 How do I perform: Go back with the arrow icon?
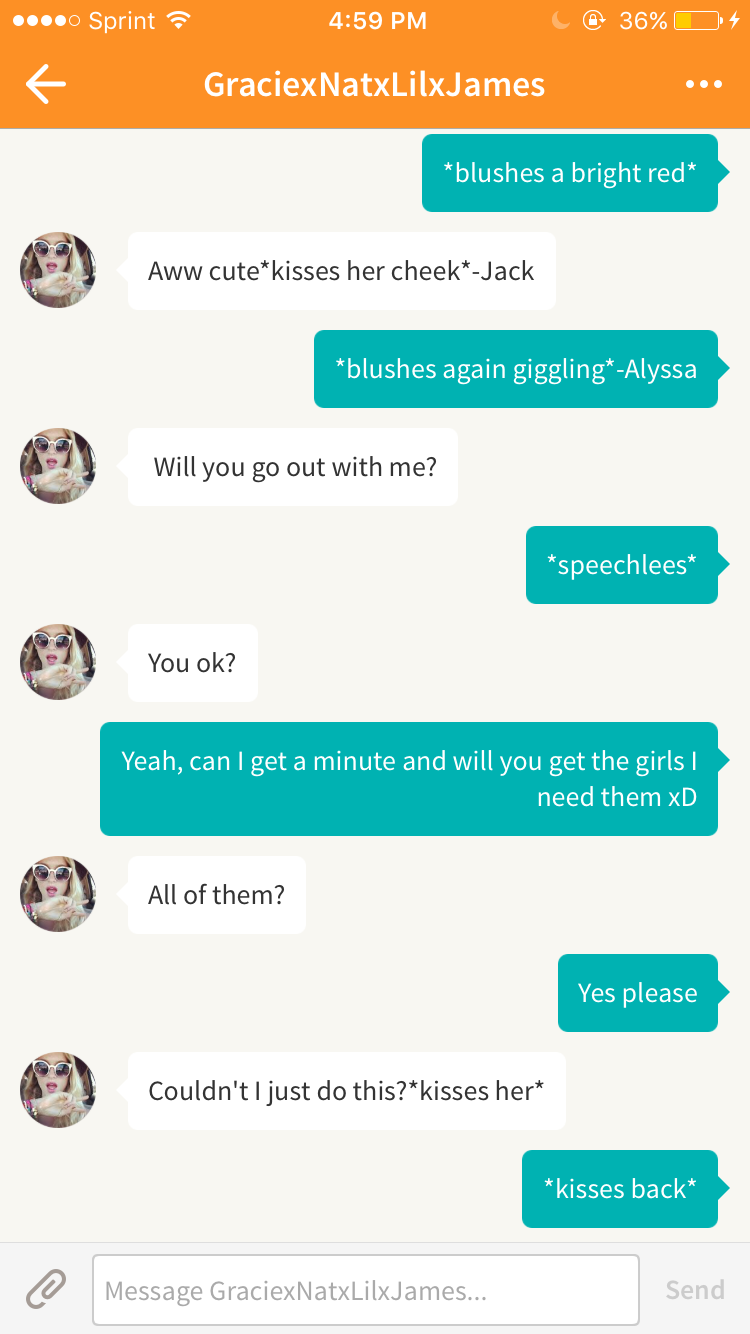point(46,84)
